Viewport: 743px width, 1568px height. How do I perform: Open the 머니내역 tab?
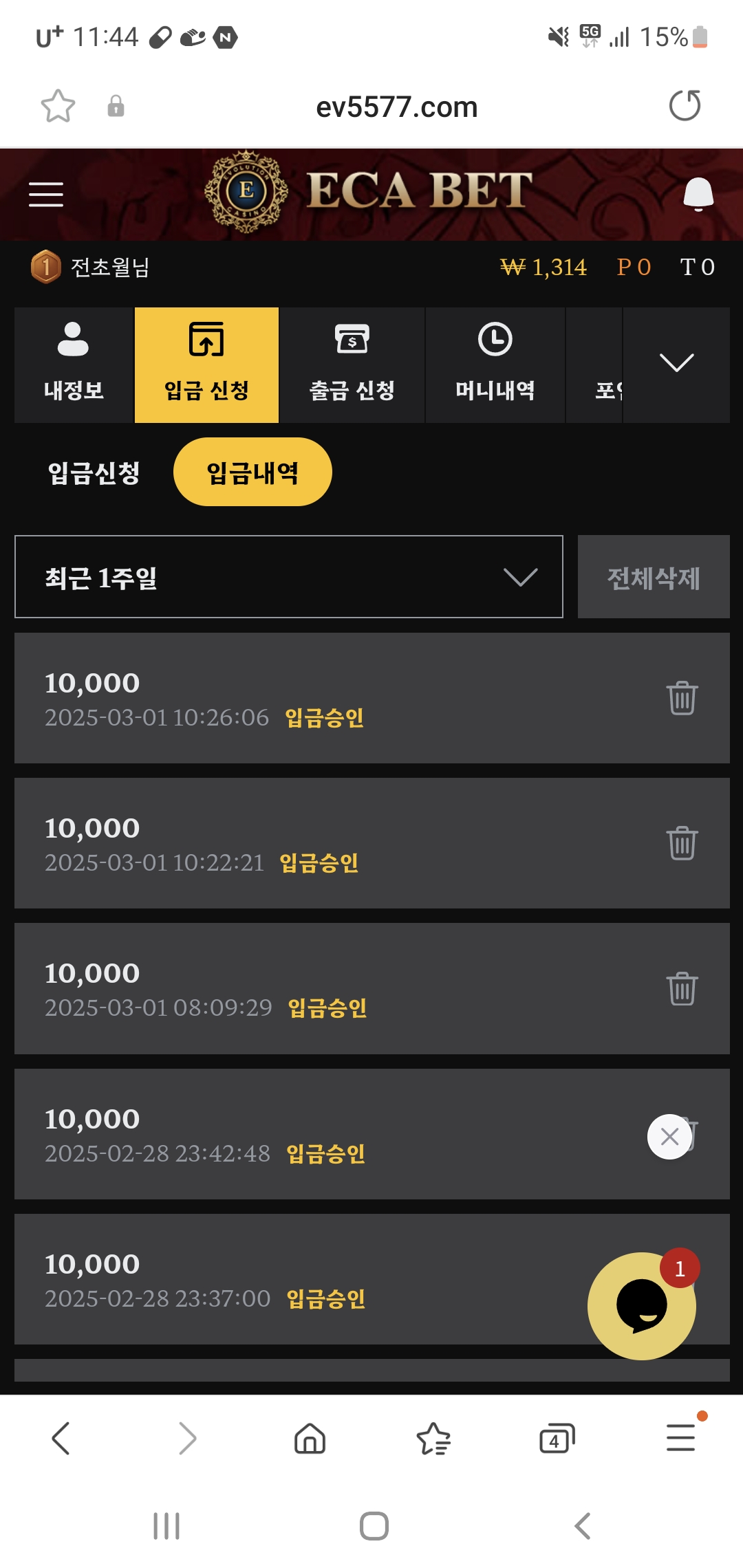coord(495,364)
